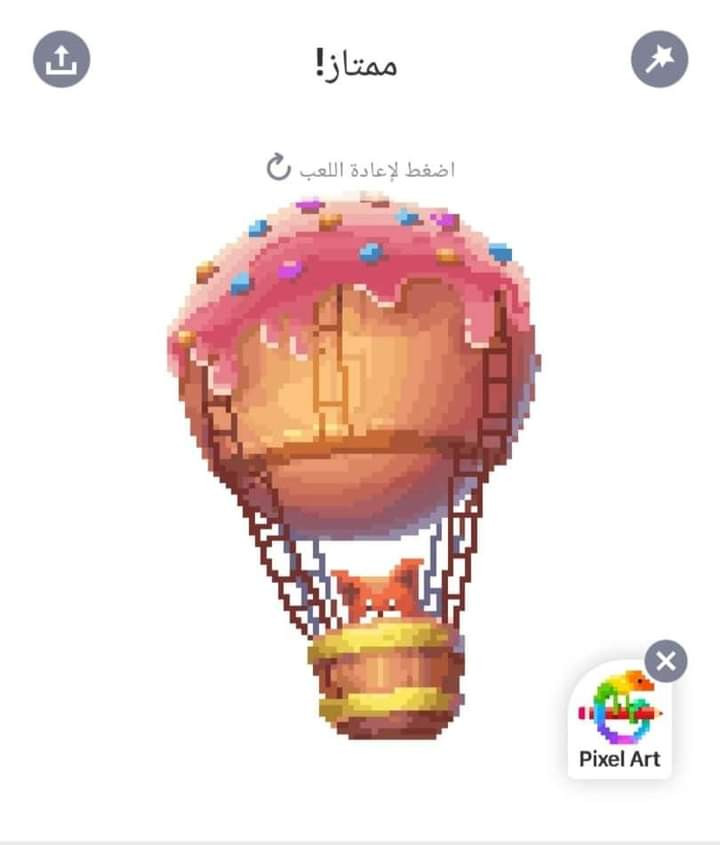Tap the replay prompt to replay coloring
This screenshot has width=720, height=845.
pyautogui.click(x=362, y=168)
